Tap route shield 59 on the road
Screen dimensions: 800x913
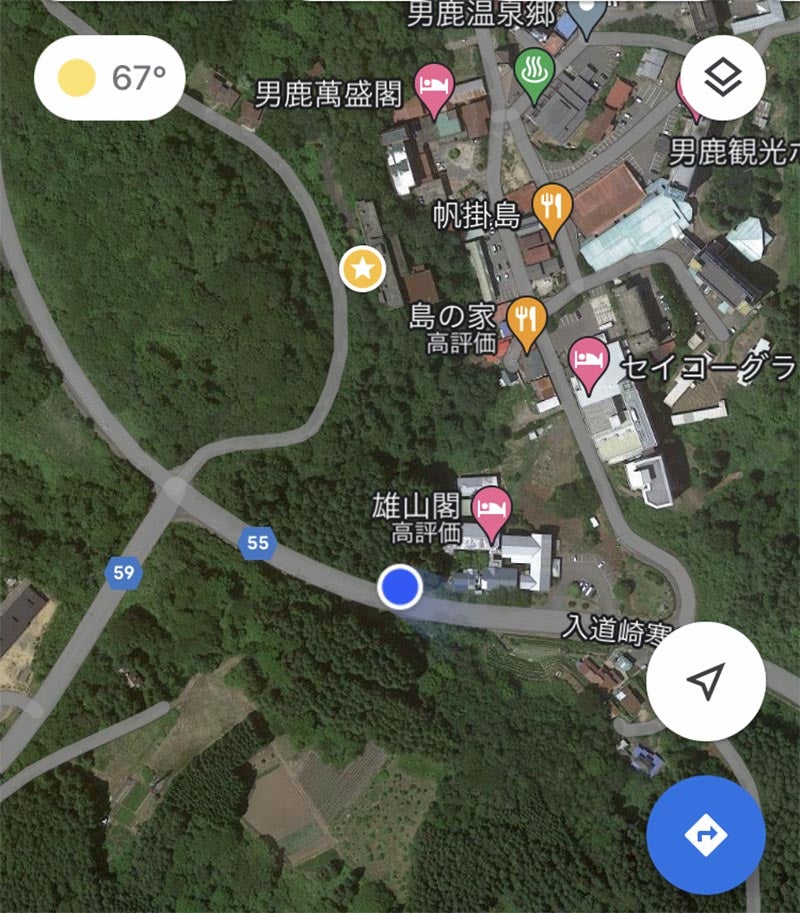pos(122,572)
